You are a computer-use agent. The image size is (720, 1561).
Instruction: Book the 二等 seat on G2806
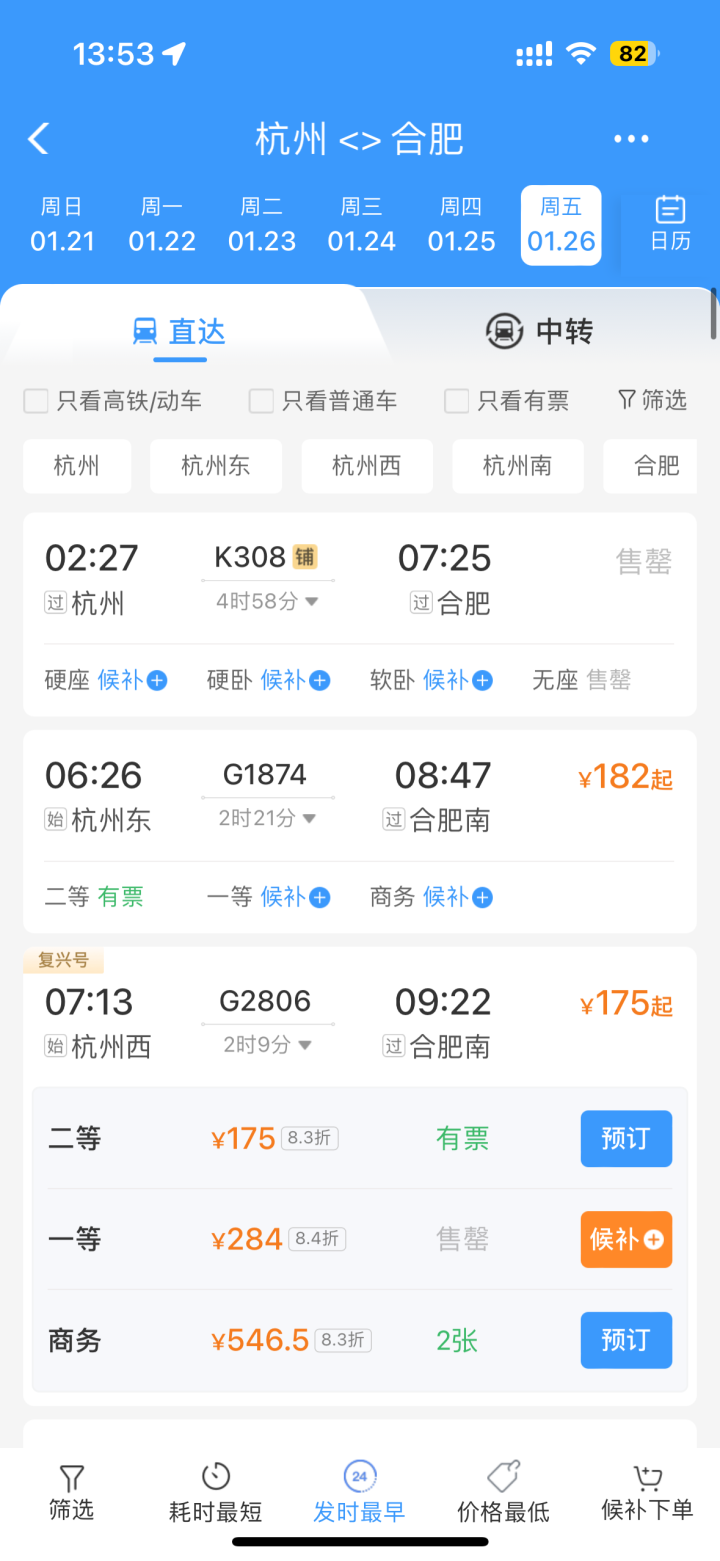pos(626,1139)
